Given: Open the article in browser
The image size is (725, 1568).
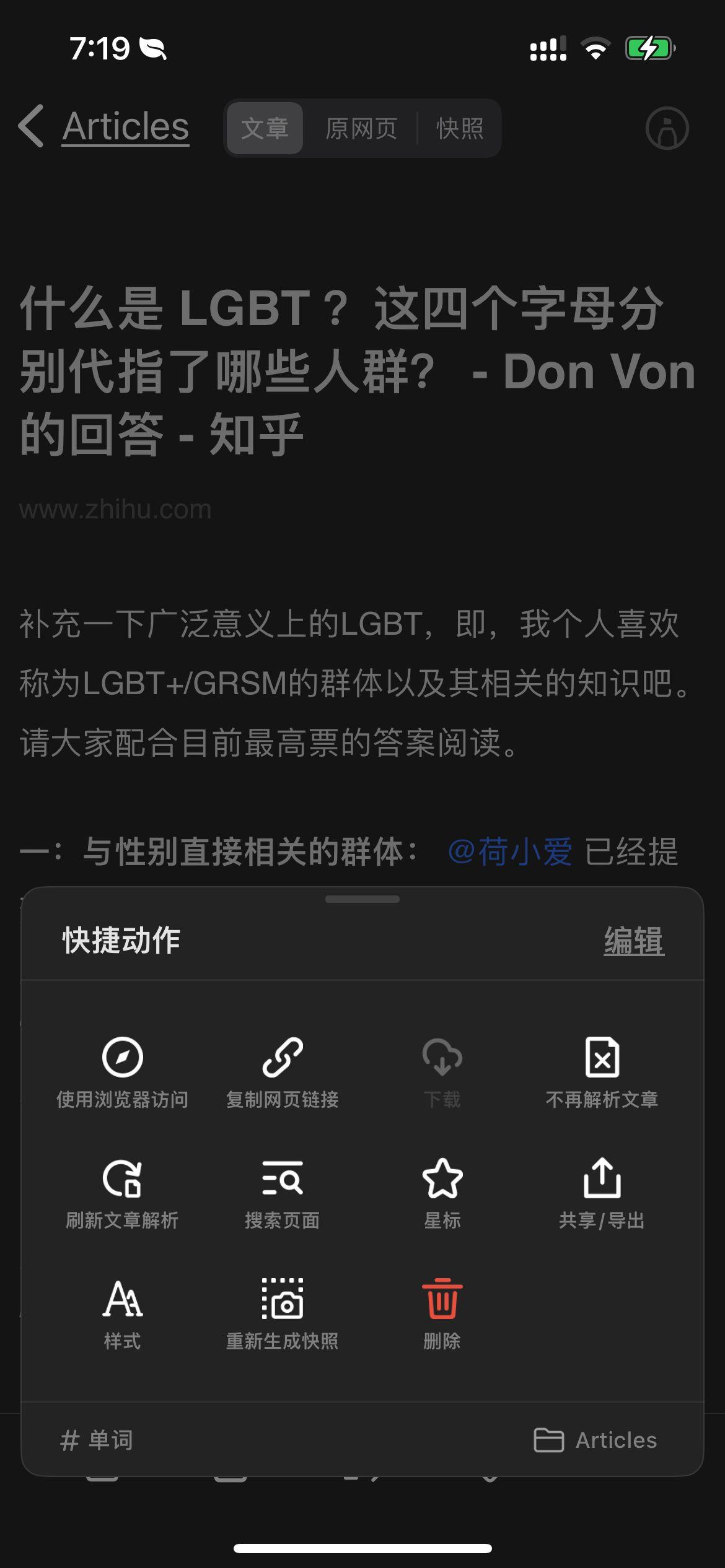Looking at the screenshot, I should click(121, 1074).
